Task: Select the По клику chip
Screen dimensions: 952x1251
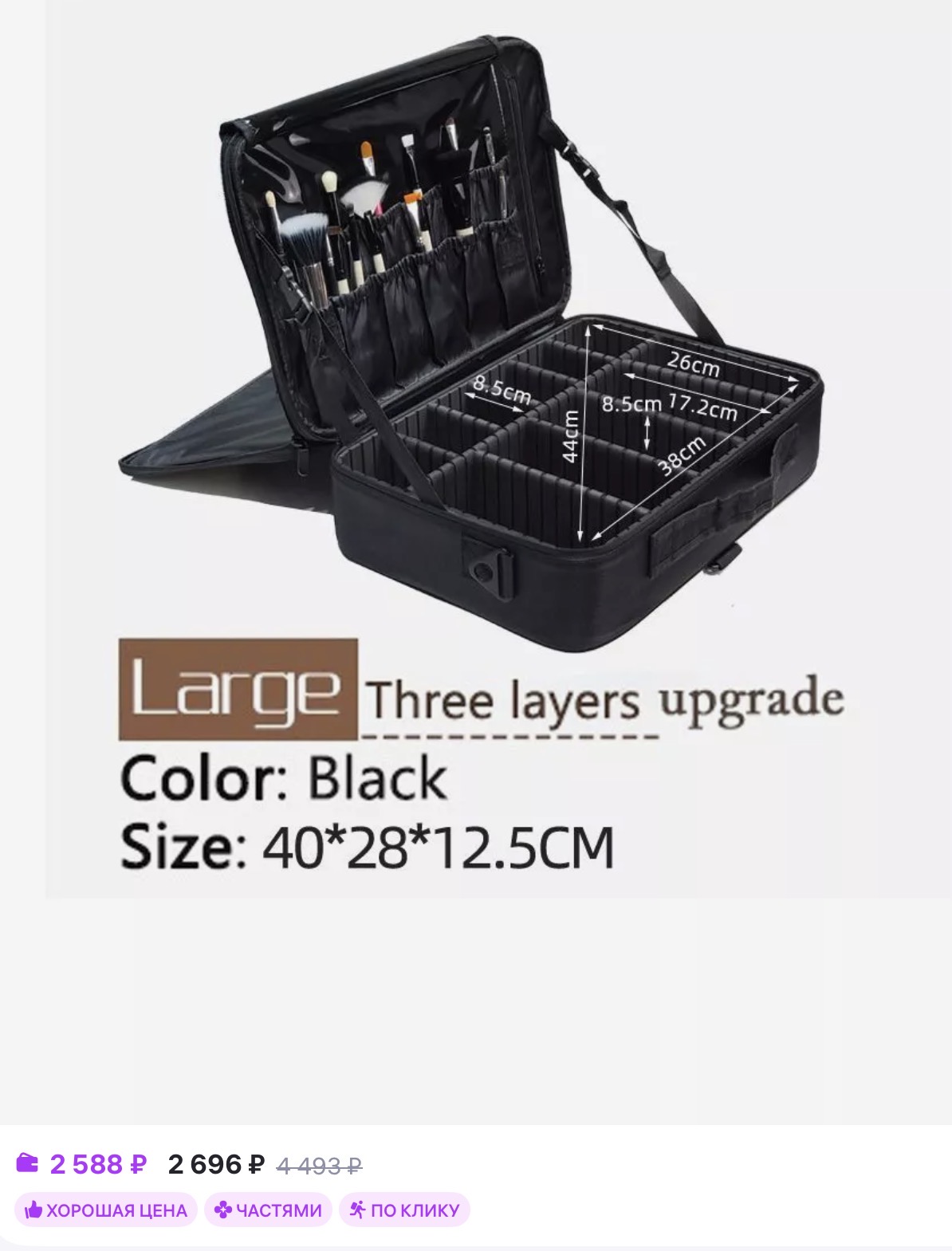Action: [404, 1210]
